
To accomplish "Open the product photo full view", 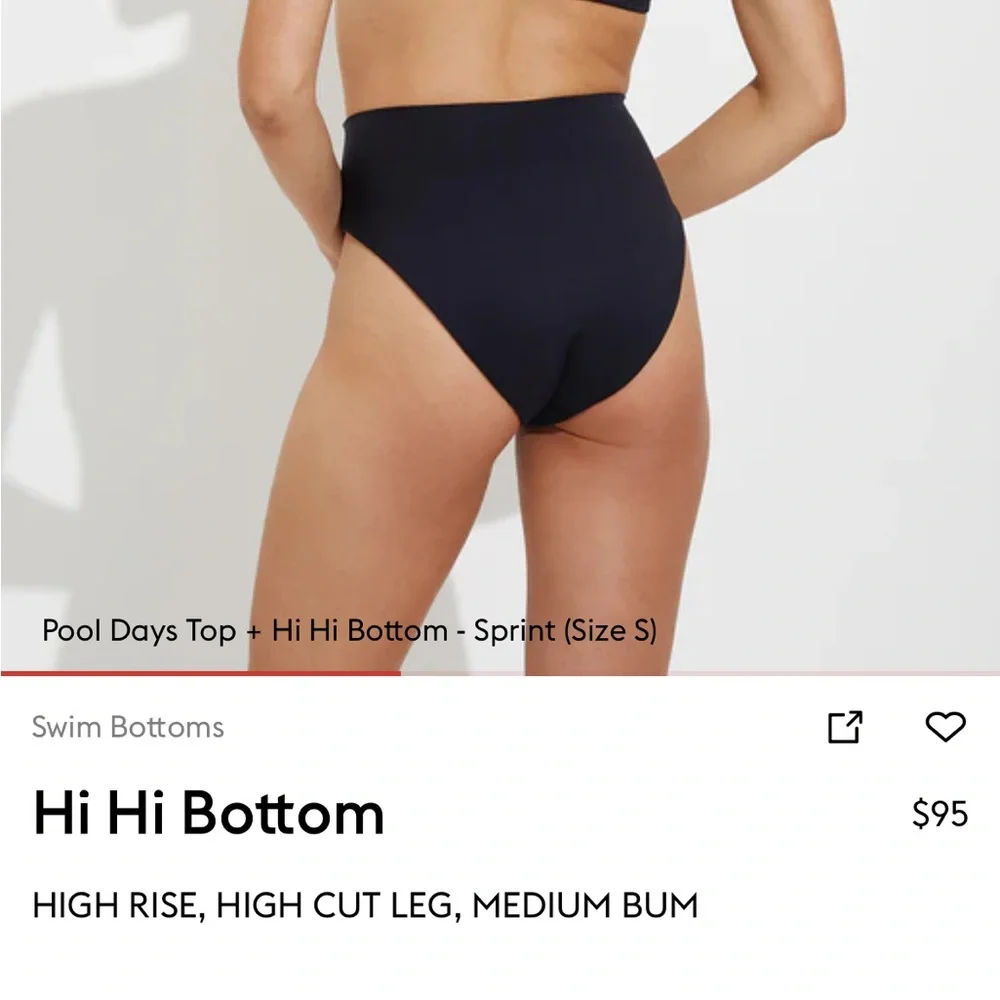I will (x=500, y=330).
